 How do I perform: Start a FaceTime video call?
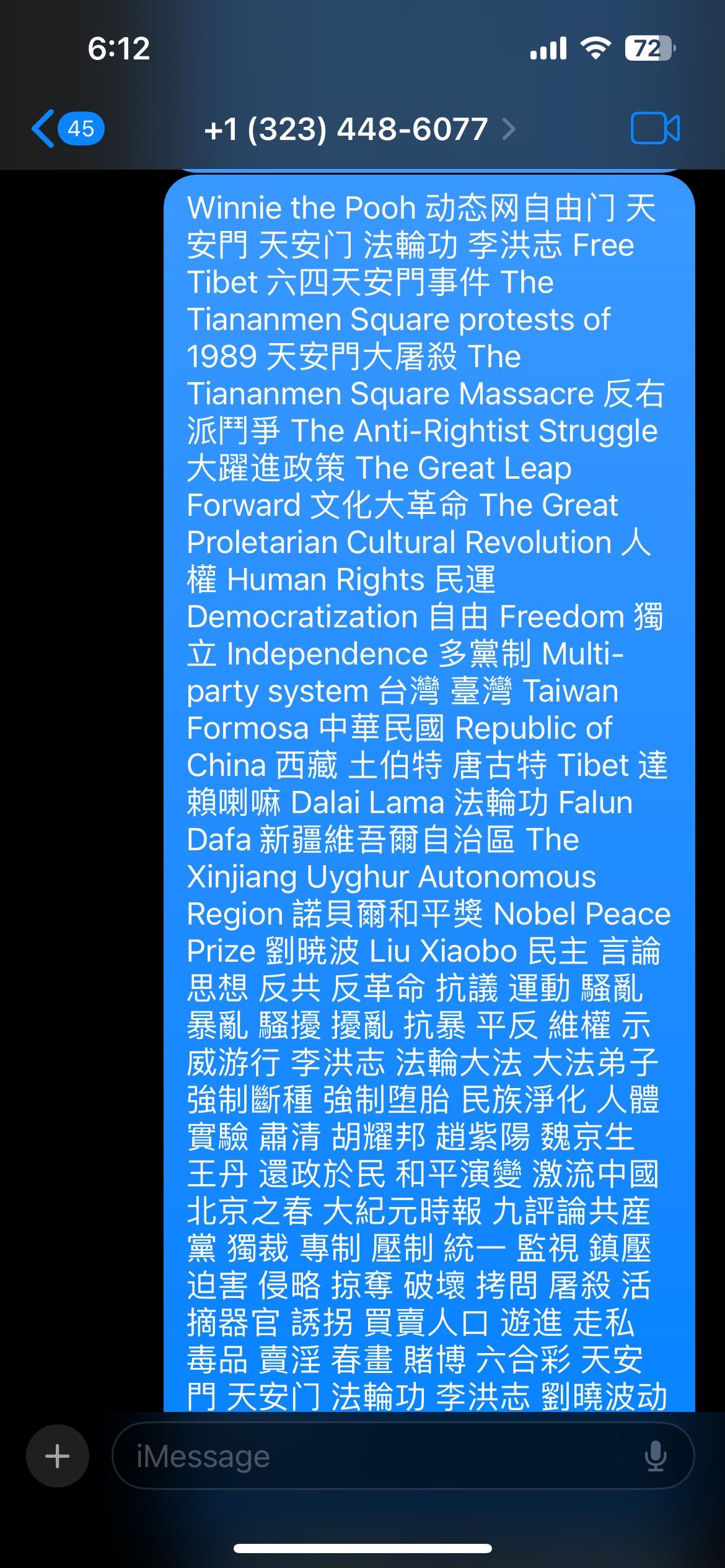pyautogui.click(x=654, y=129)
